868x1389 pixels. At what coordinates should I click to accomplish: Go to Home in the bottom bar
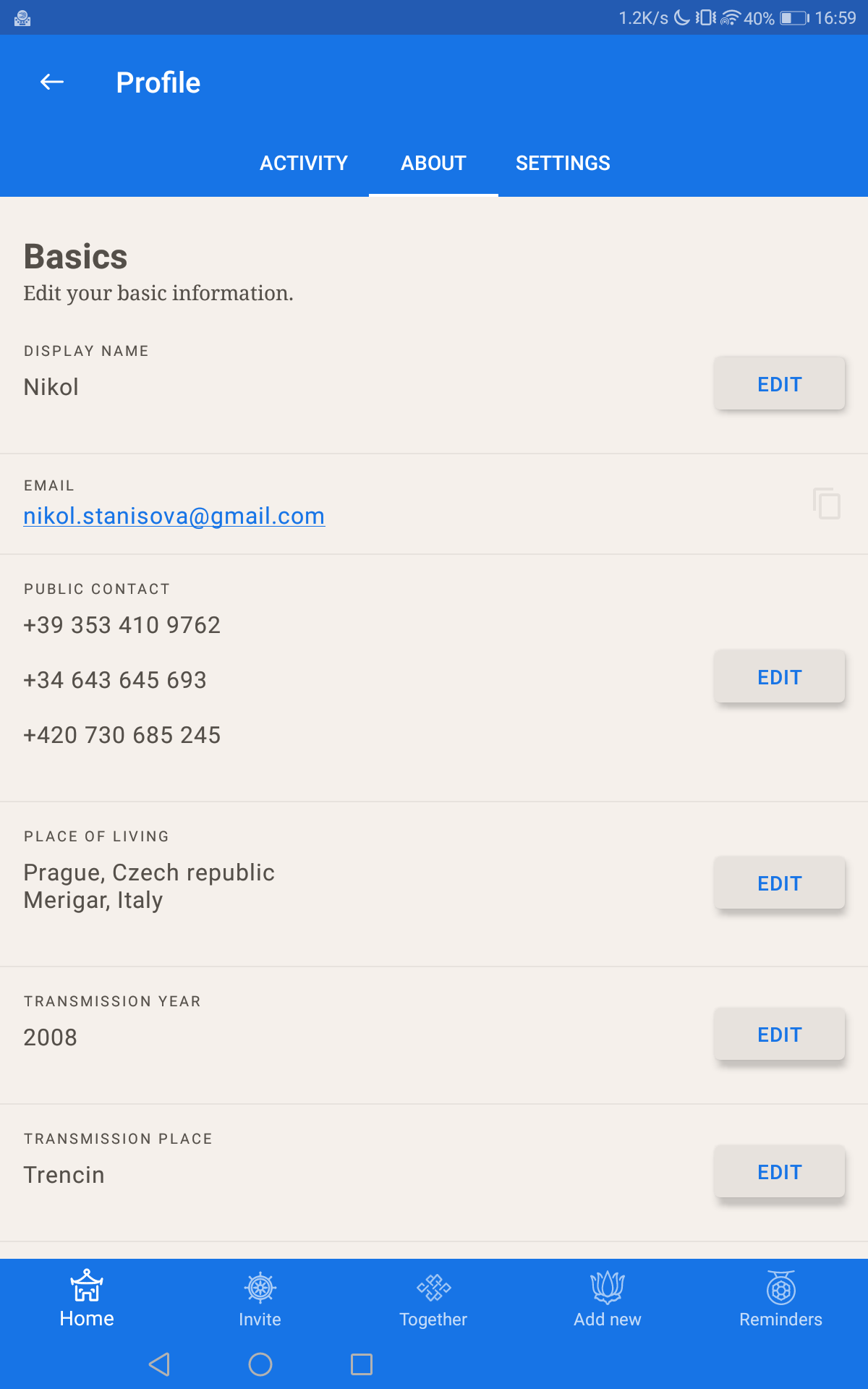tap(87, 1299)
